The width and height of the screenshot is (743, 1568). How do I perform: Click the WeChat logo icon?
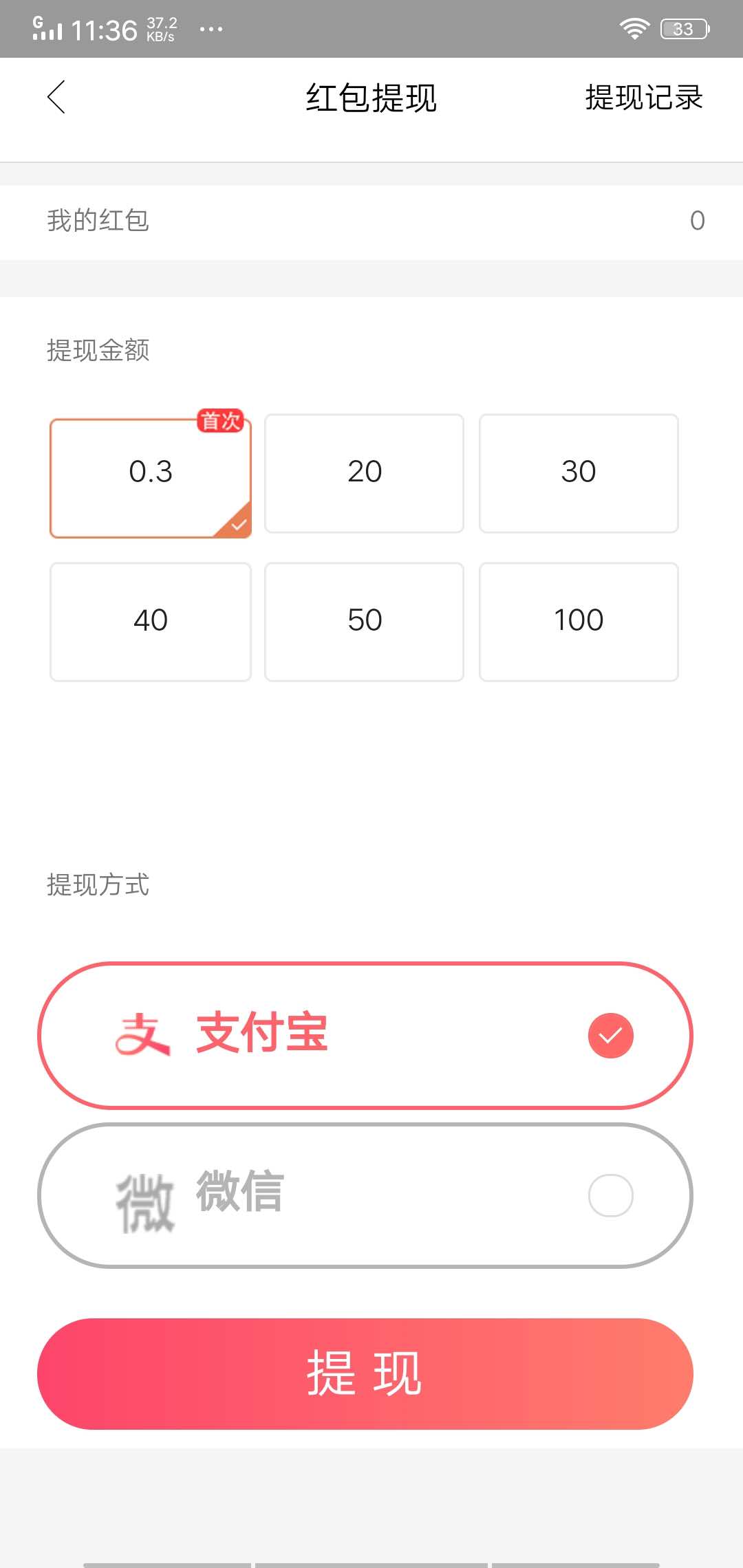pos(144,1197)
